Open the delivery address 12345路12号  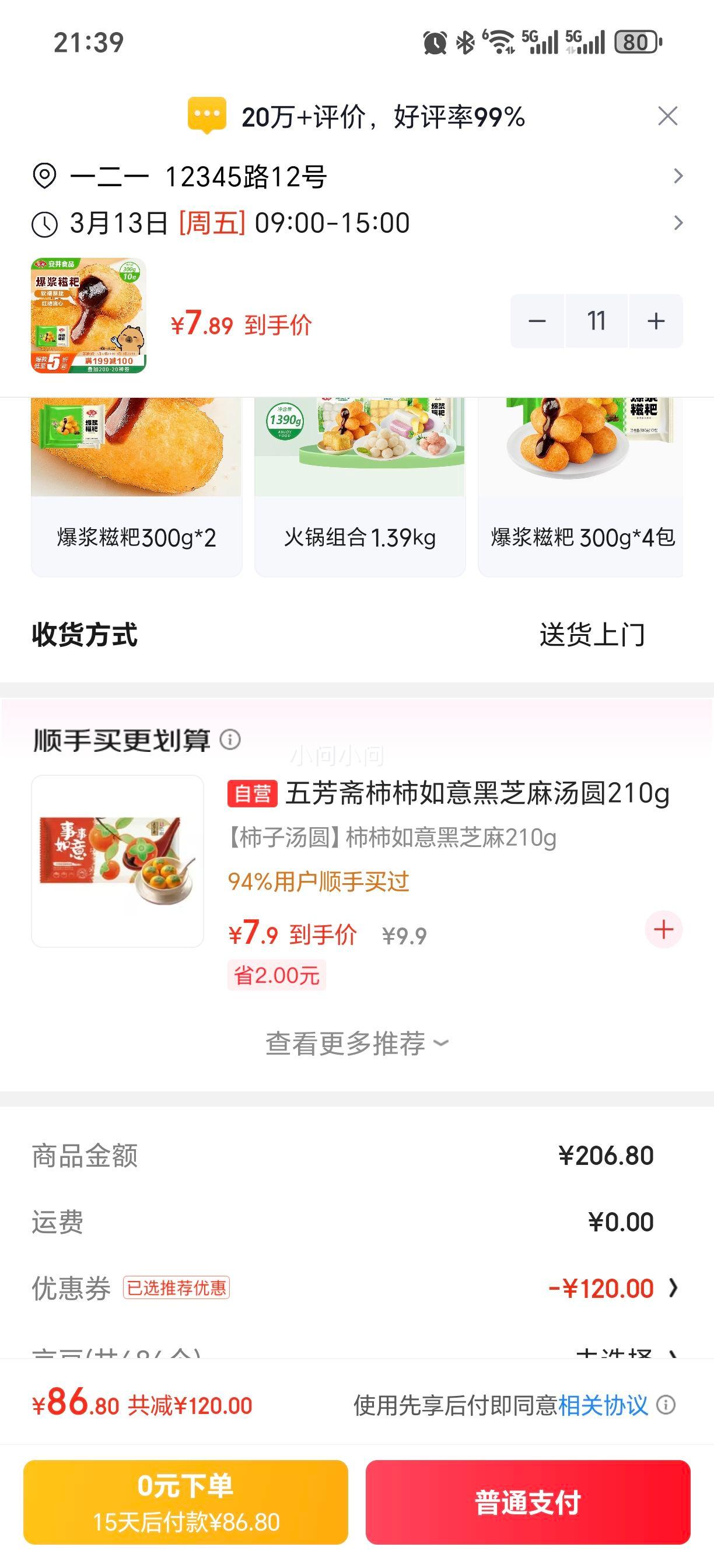(356, 177)
